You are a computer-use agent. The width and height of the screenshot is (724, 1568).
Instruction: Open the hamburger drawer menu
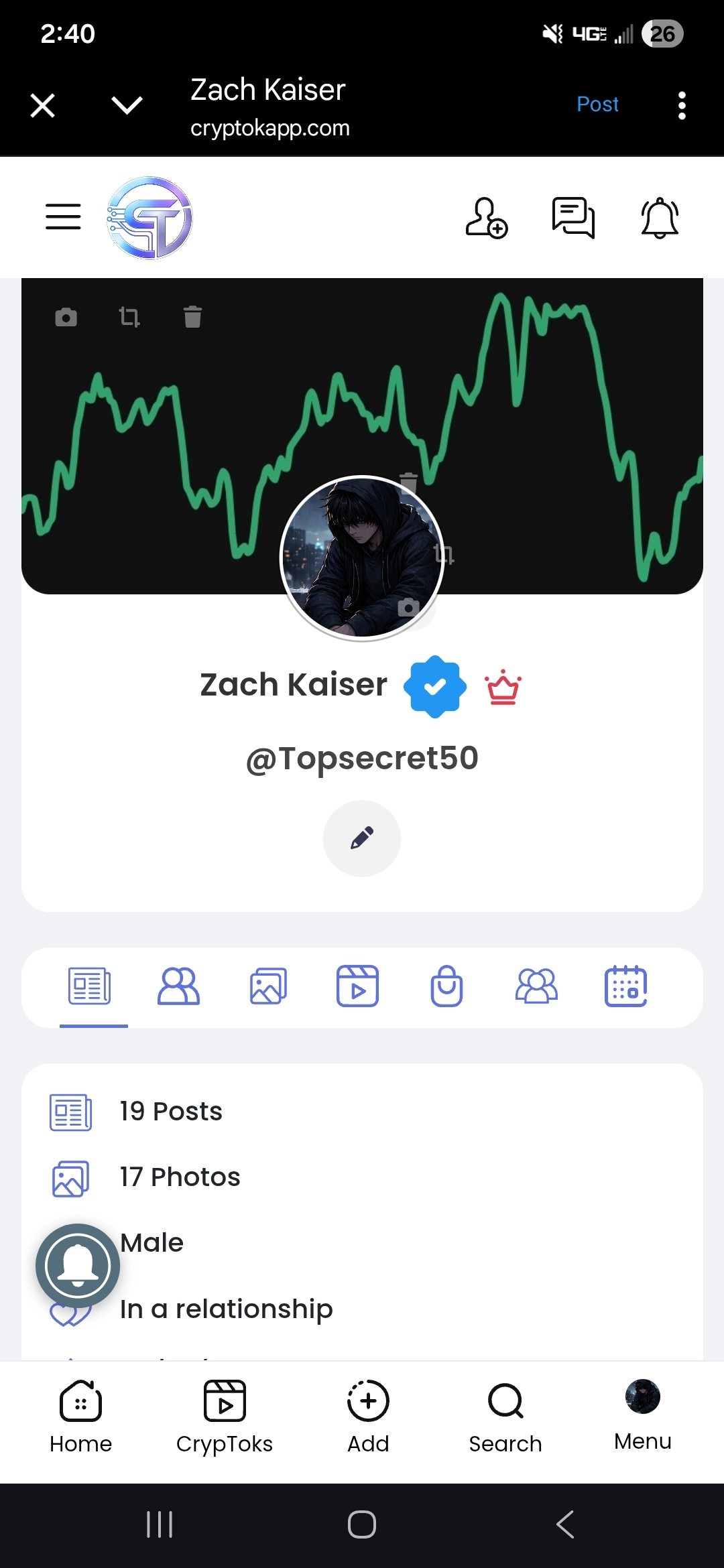click(63, 216)
